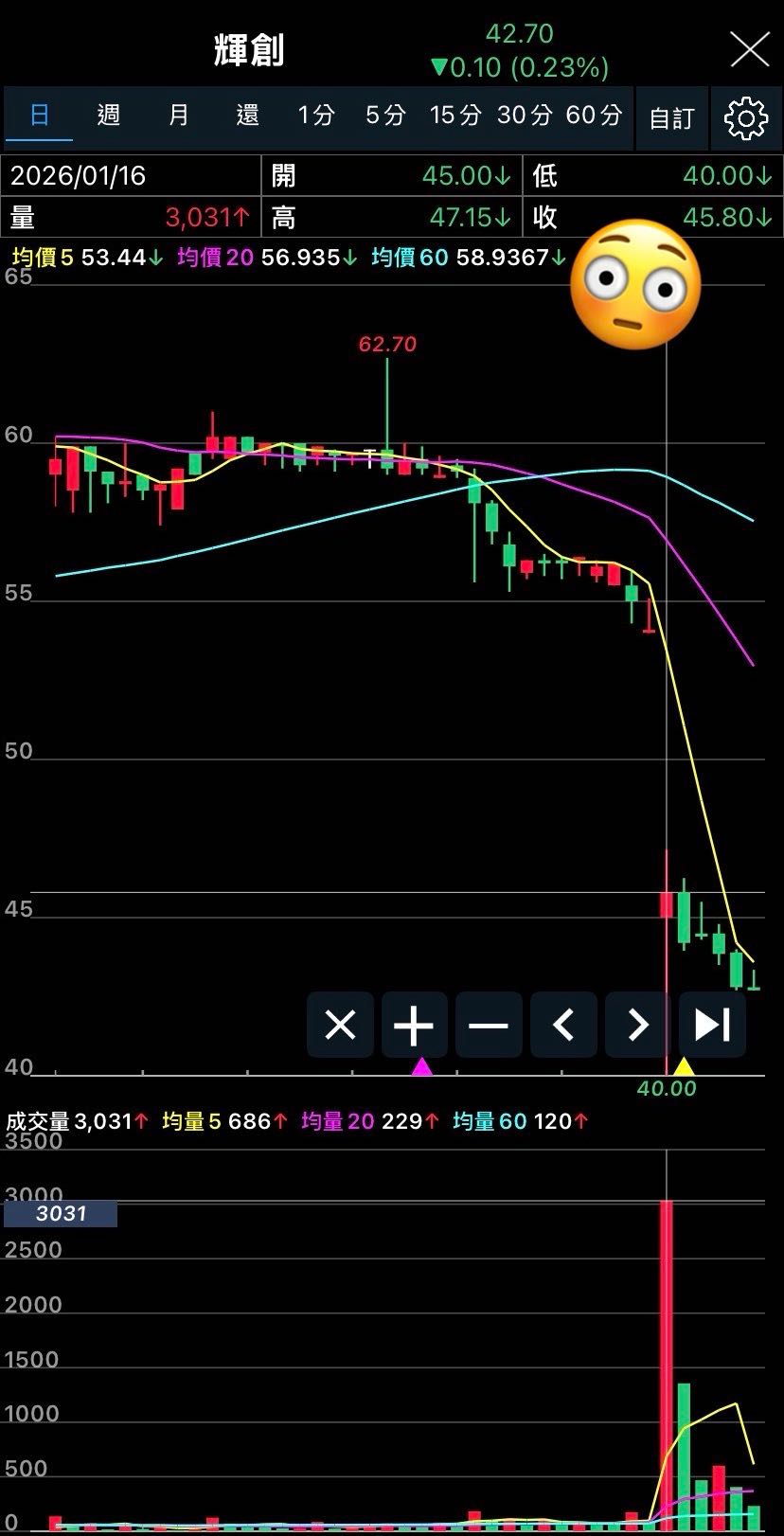Close the 輝創 chart view
The image size is (784, 1536).
pos(749,50)
